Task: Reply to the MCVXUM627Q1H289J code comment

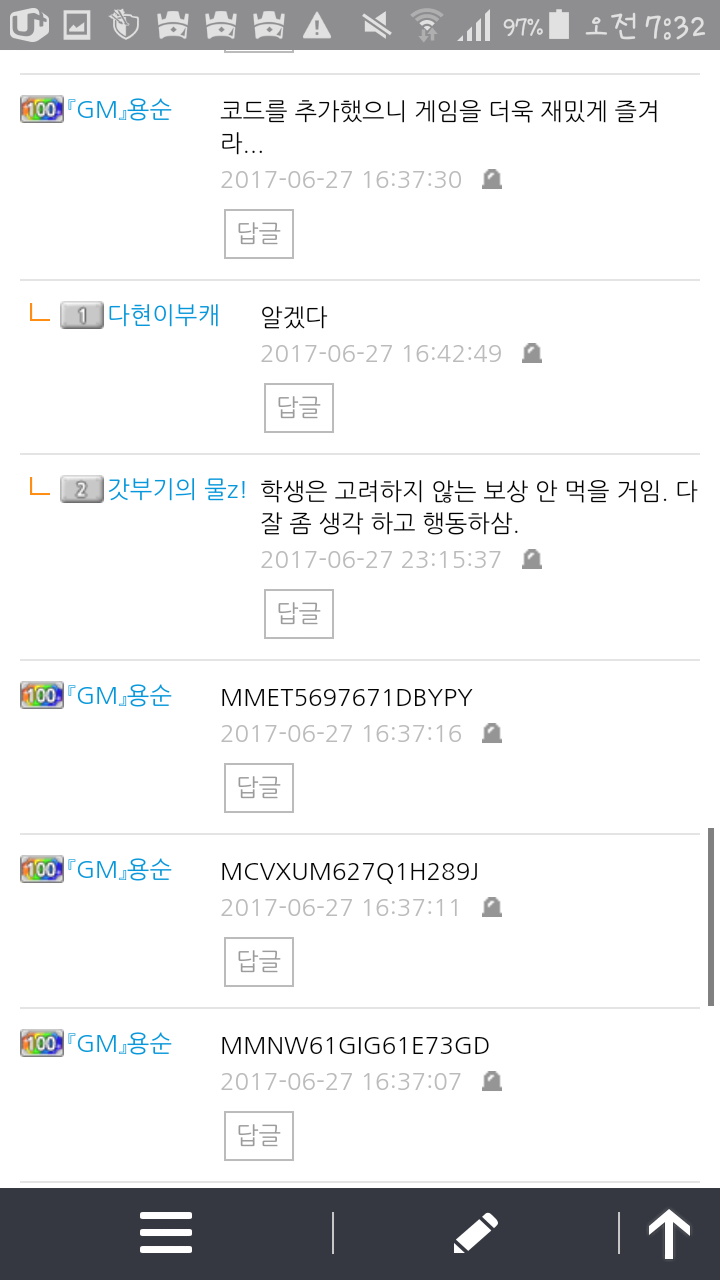Action: pos(258,961)
